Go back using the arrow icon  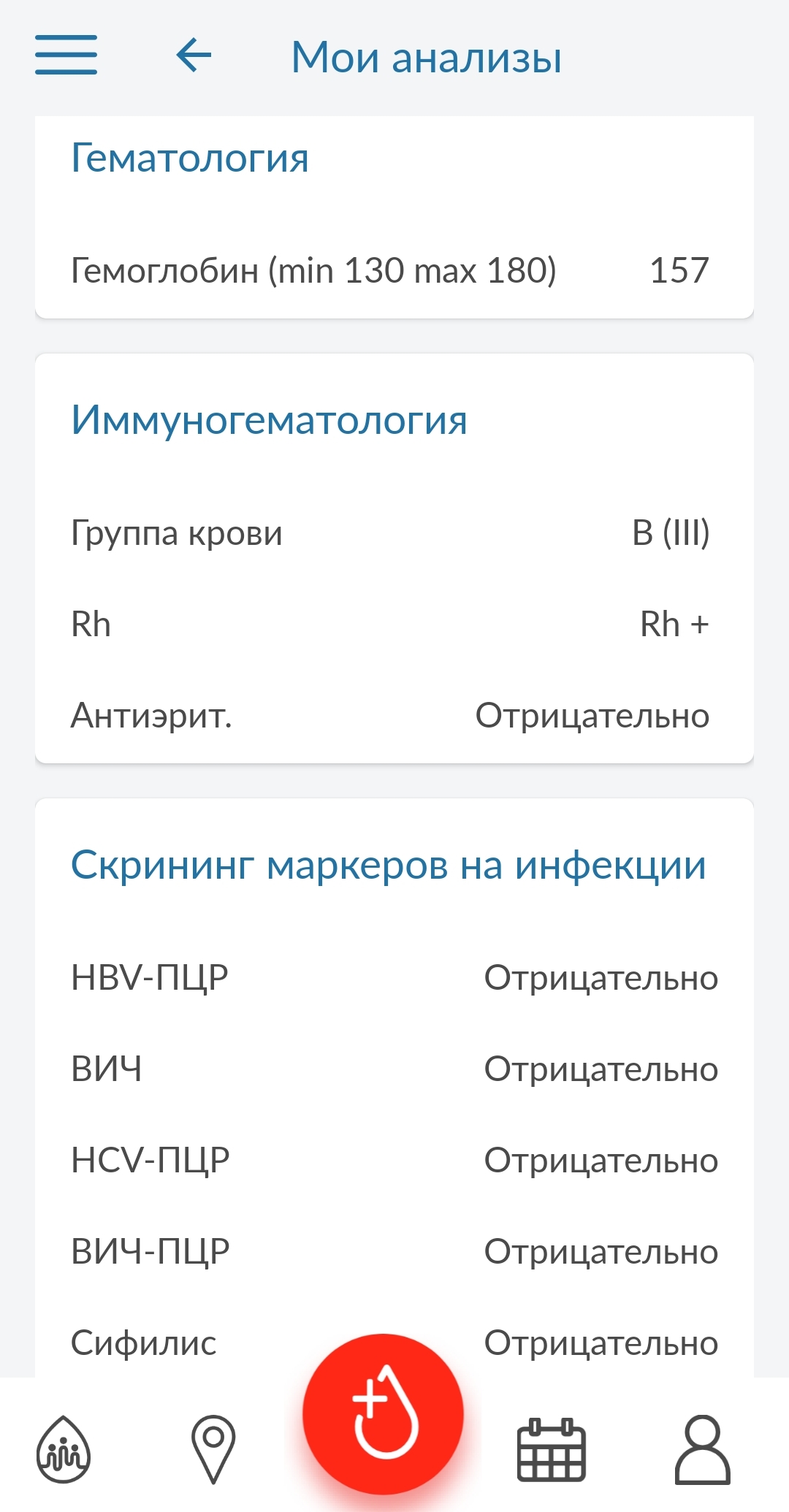[194, 56]
